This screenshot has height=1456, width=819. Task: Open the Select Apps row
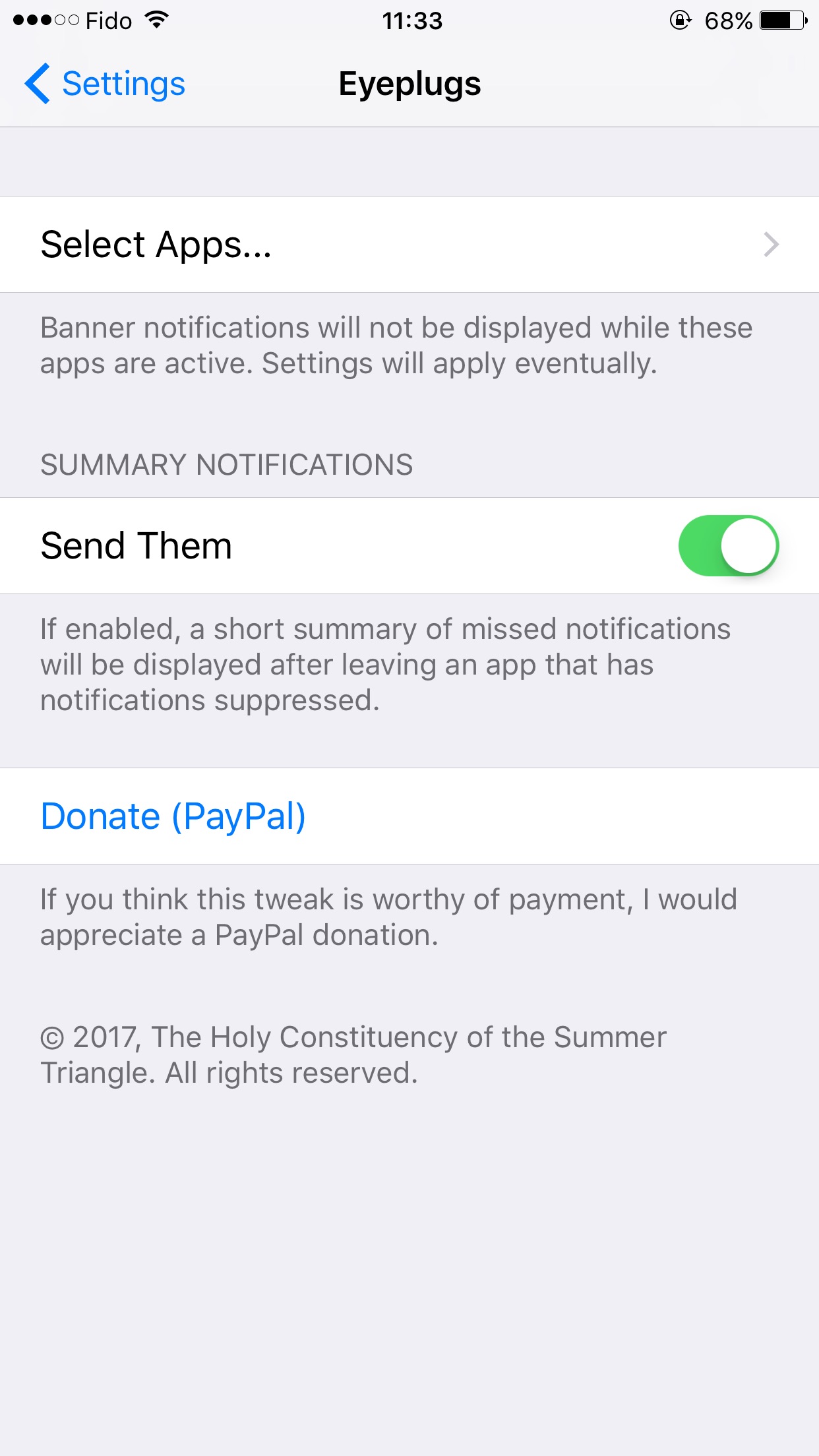pyautogui.click(x=409, y=245)
